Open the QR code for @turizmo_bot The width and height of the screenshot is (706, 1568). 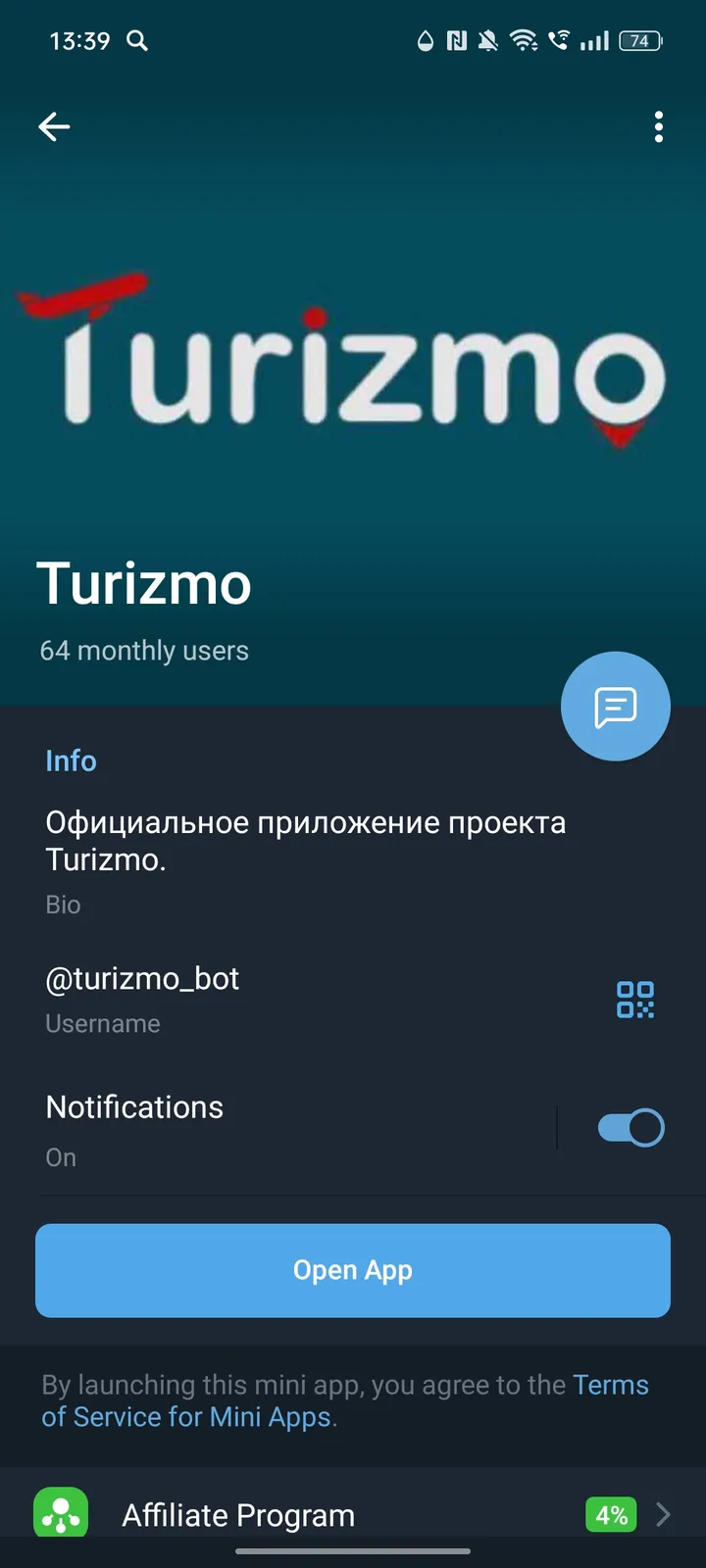[x=634, y=1001]
